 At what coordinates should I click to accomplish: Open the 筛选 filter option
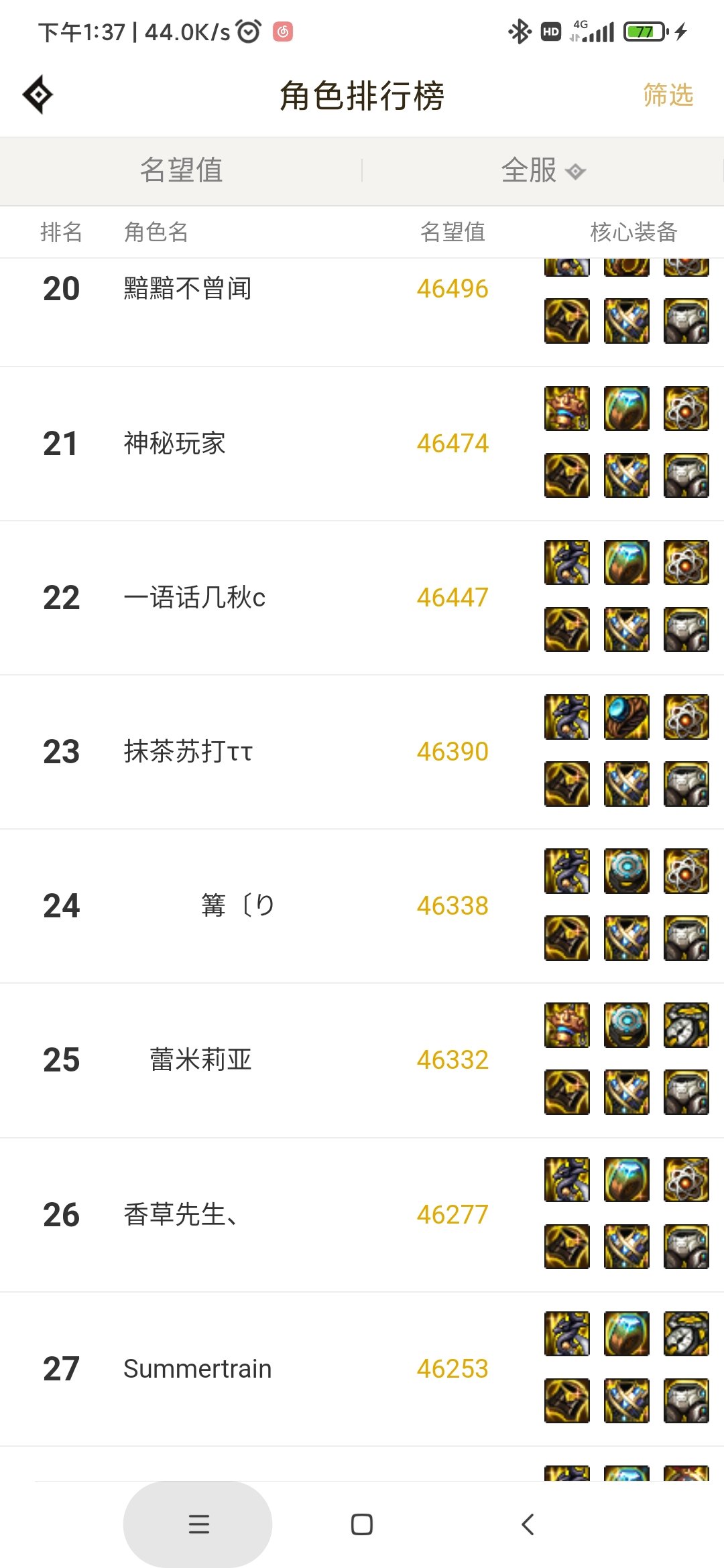[x=668, y=95]
